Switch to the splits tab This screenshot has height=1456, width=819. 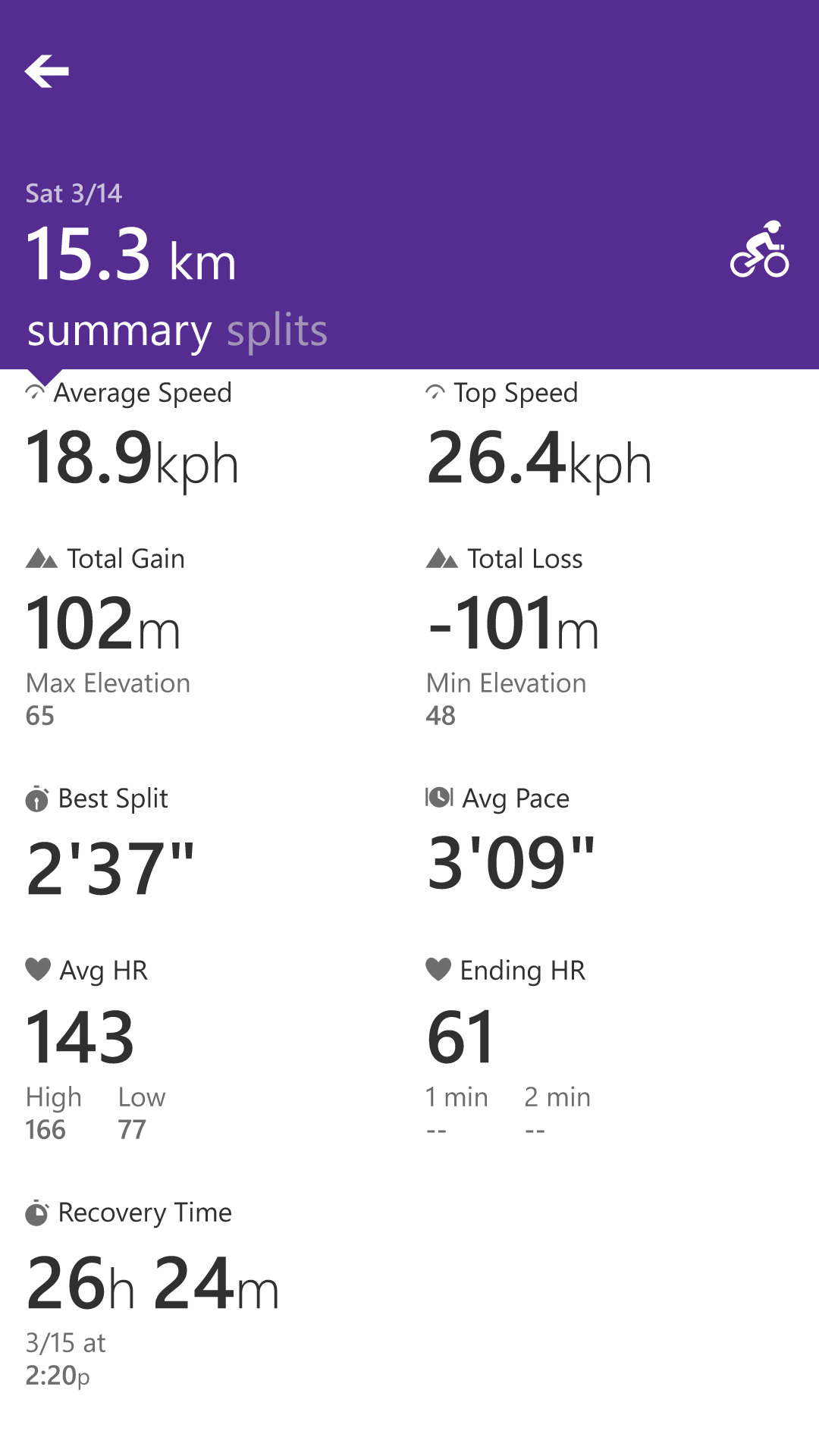click(277, 331)
